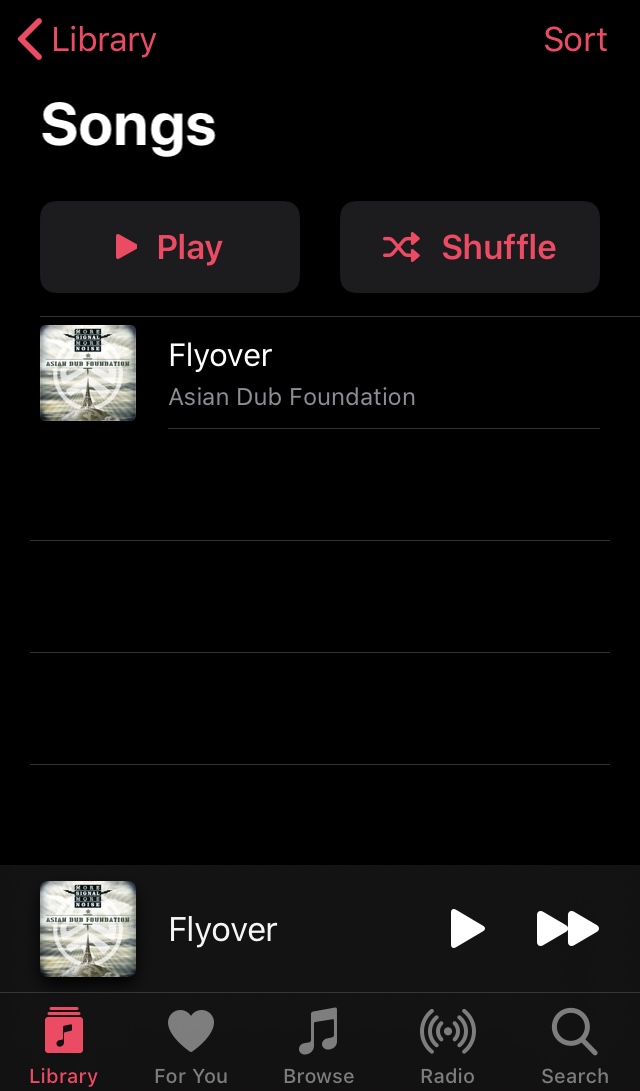Skip to the next track
This screenshot has width=640, height=1091.
567,929
